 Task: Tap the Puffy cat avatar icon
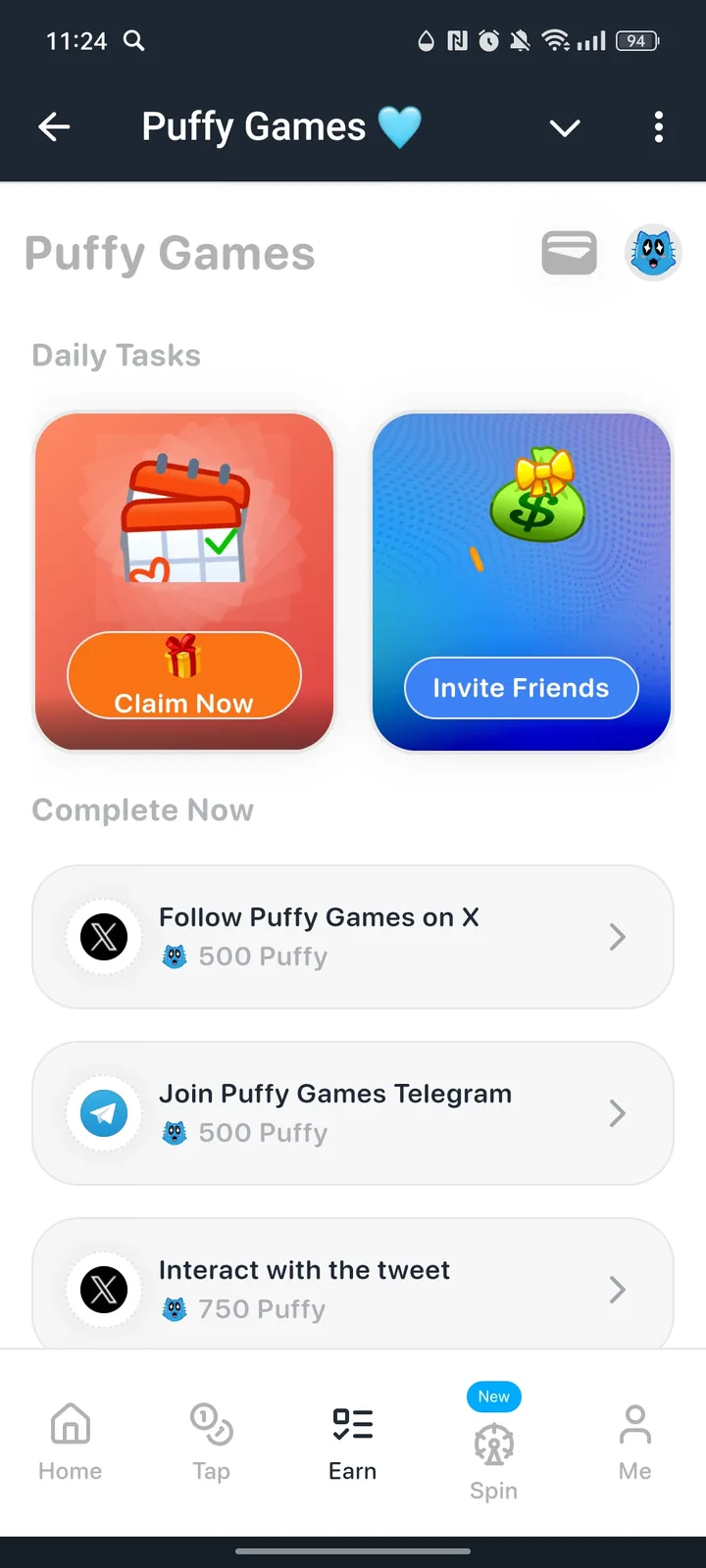tap(653, 252)
